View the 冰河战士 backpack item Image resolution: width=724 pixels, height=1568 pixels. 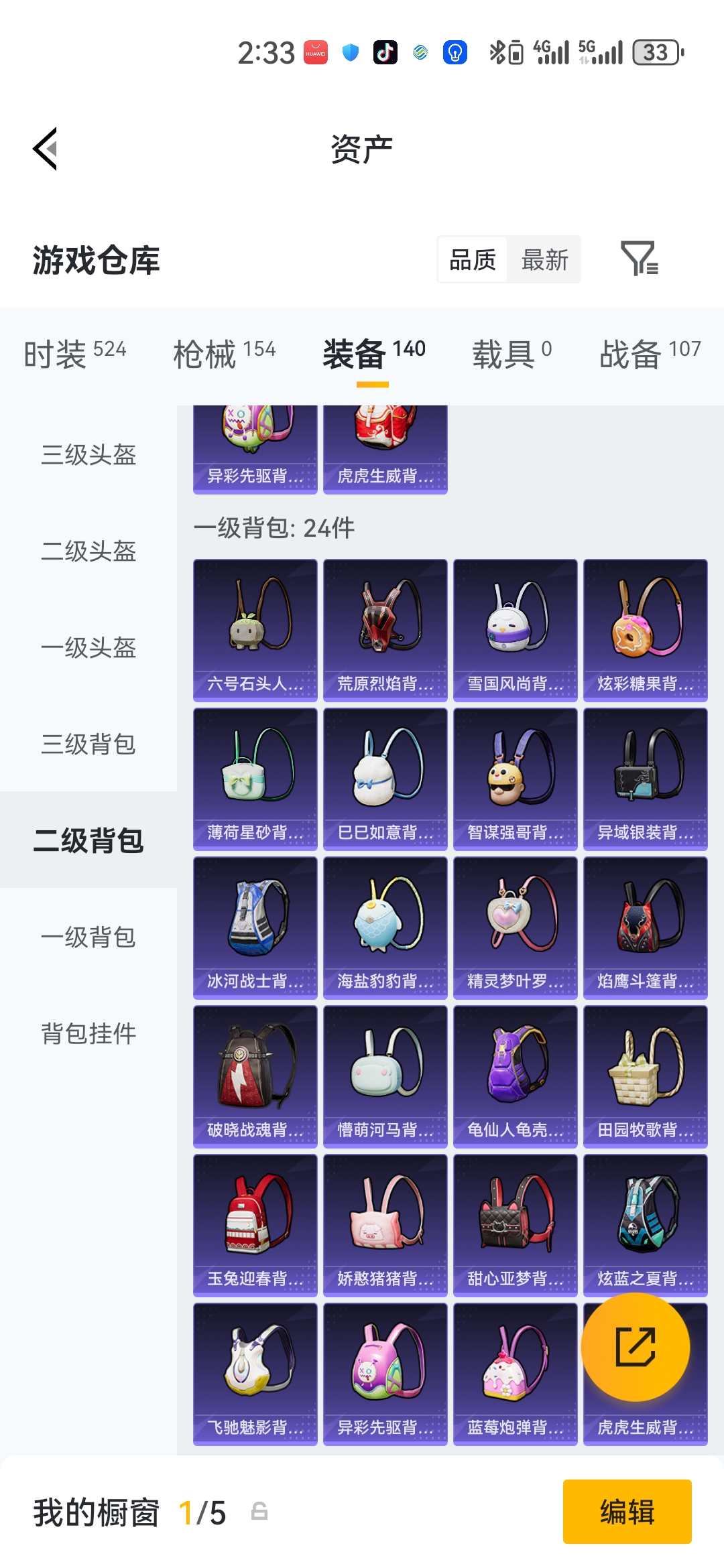coord(255,928)
